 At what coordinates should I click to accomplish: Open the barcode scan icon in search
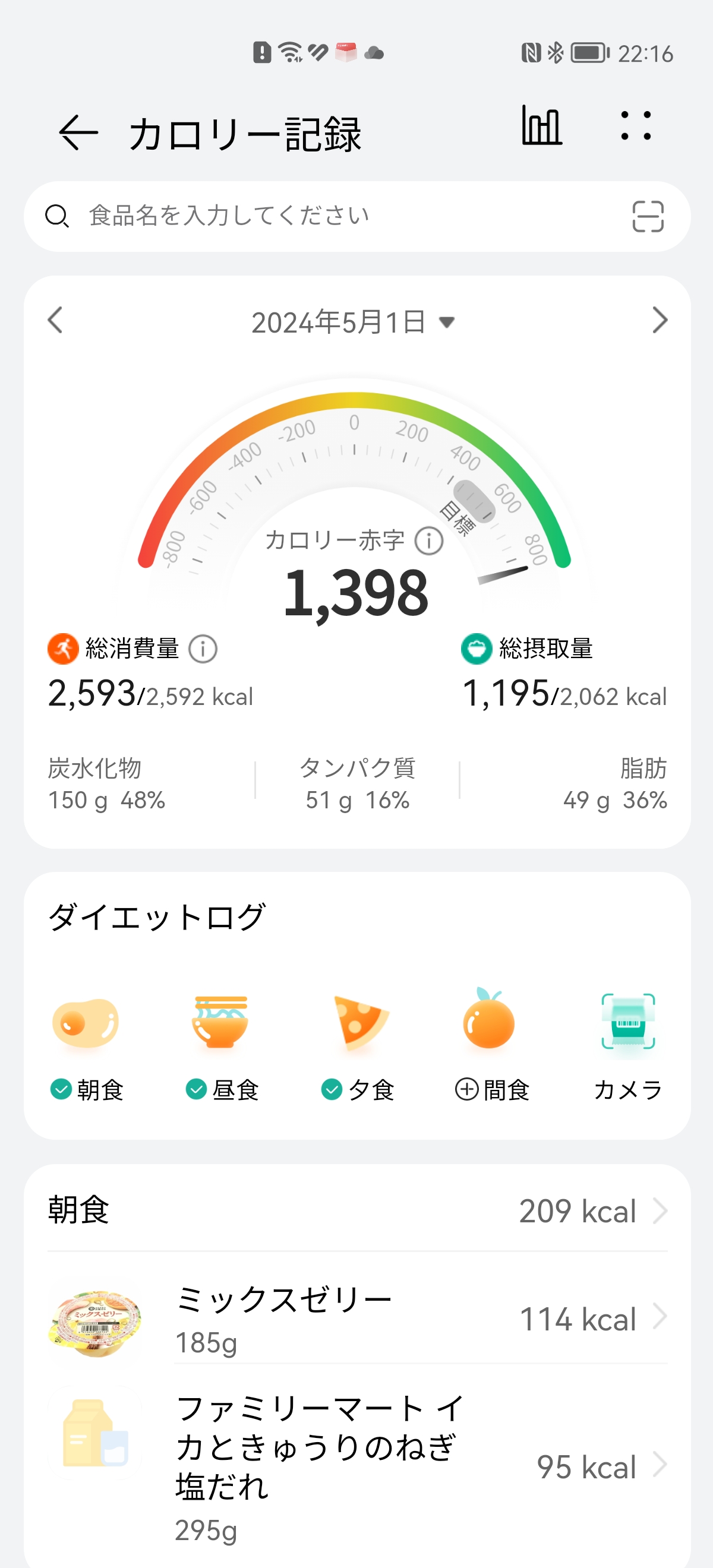(x=647, y=217)
